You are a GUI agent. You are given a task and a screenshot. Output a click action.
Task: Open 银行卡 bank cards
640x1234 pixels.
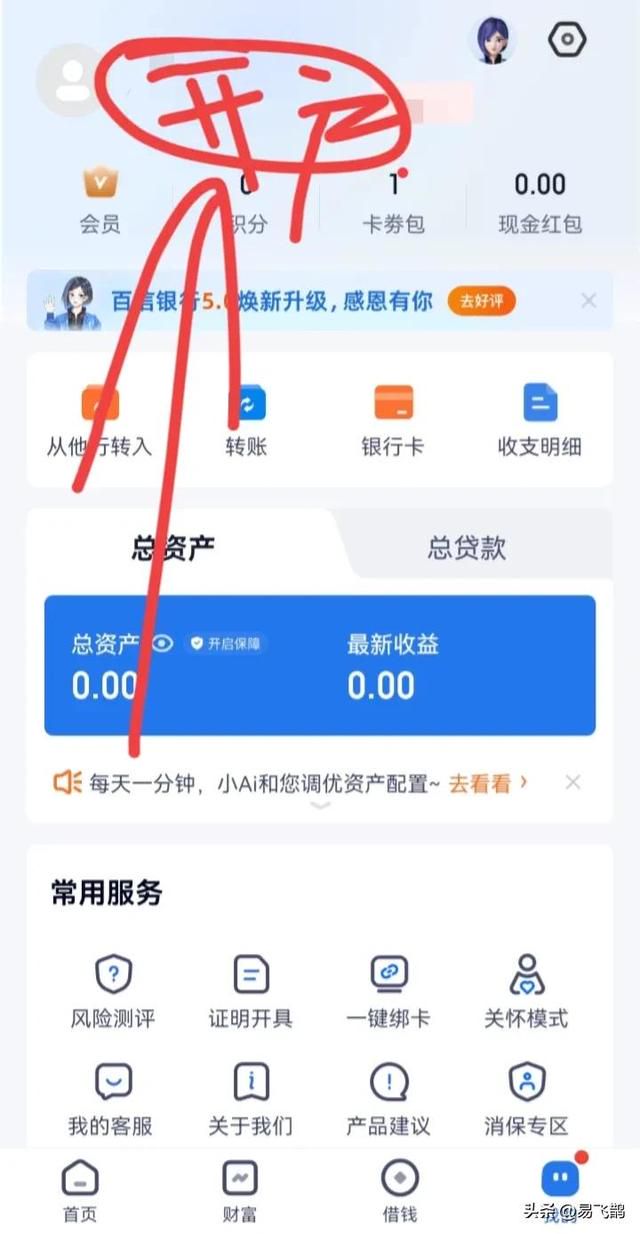(x=393, y=420)
